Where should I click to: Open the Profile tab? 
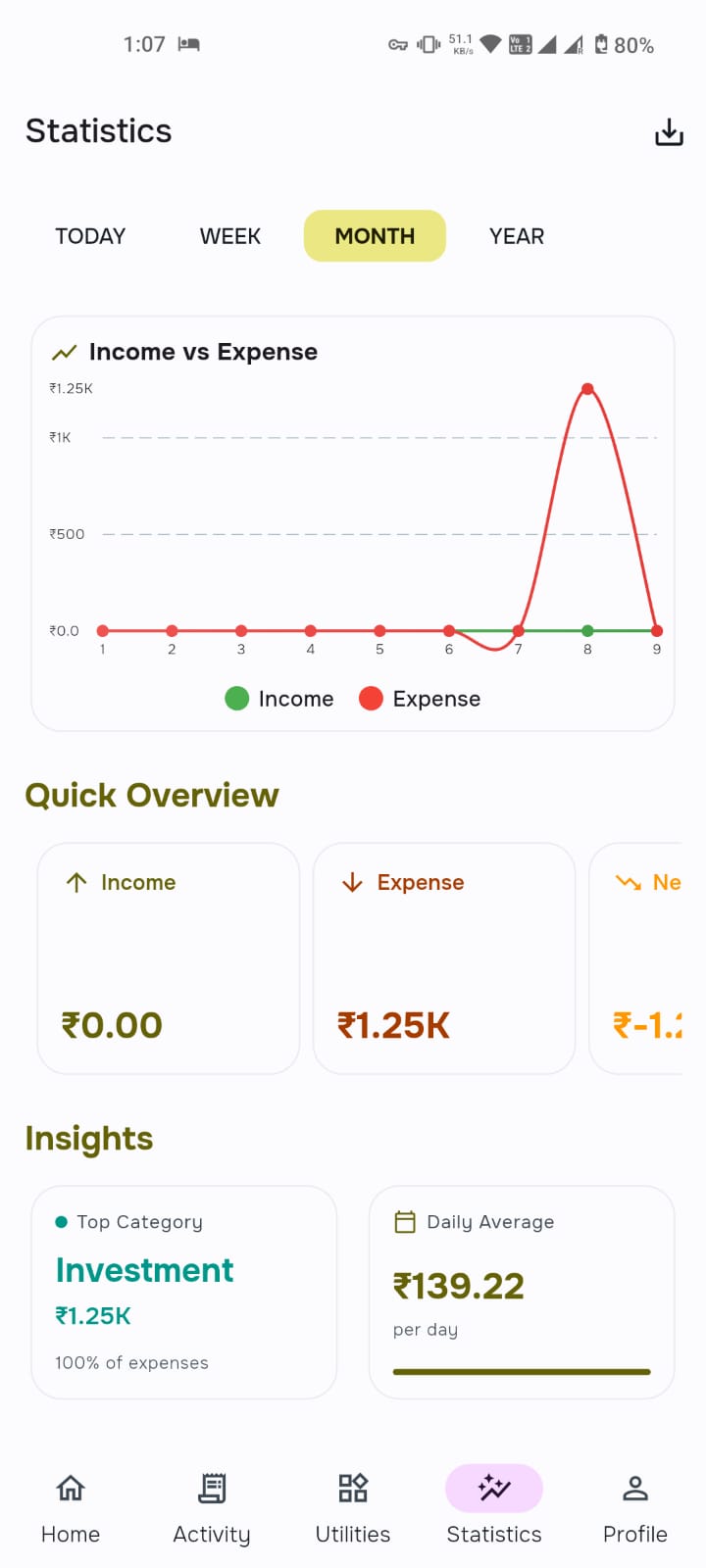tap(635, 1507)
